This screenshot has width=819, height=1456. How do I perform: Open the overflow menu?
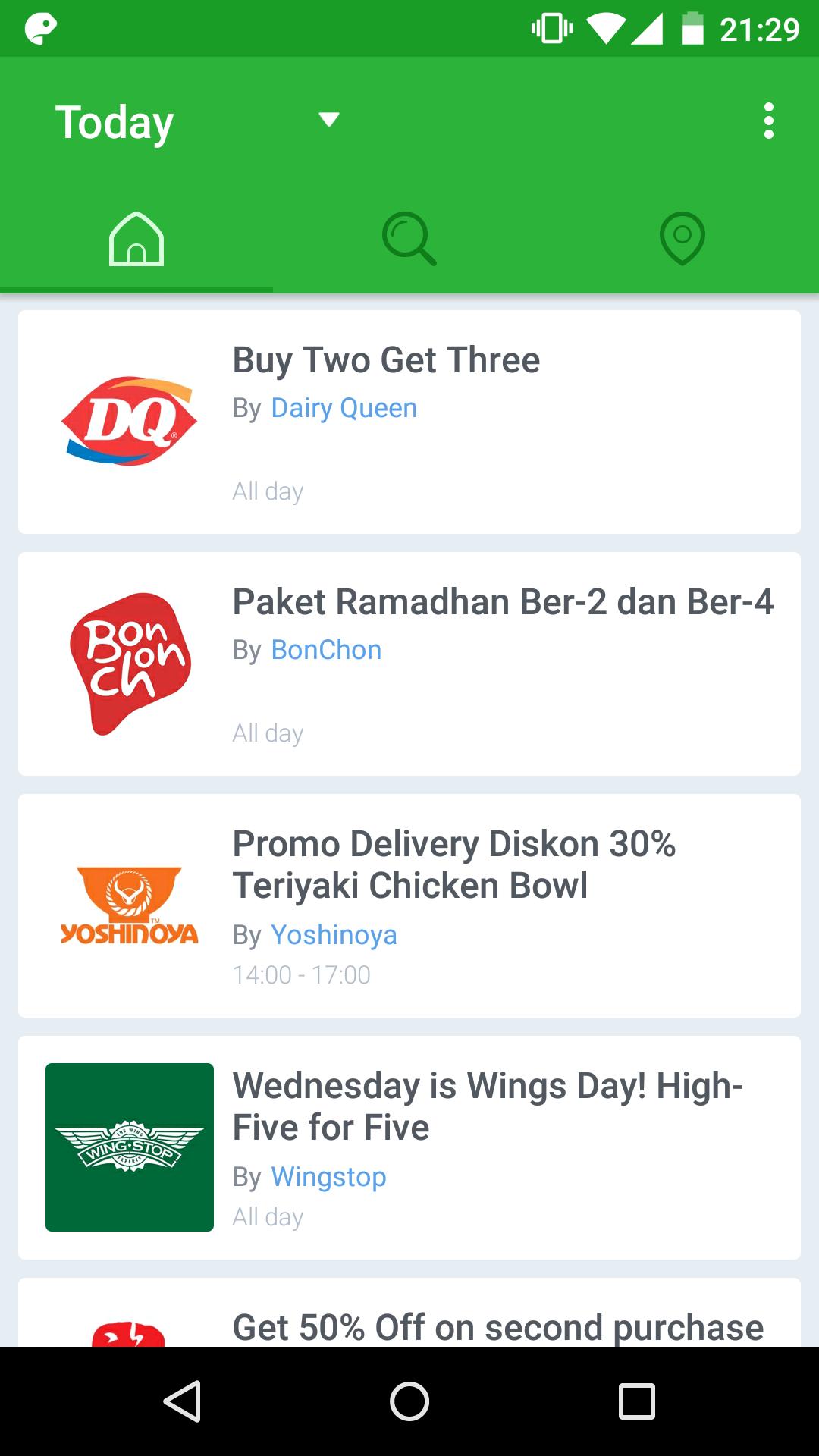pos(769,121)
